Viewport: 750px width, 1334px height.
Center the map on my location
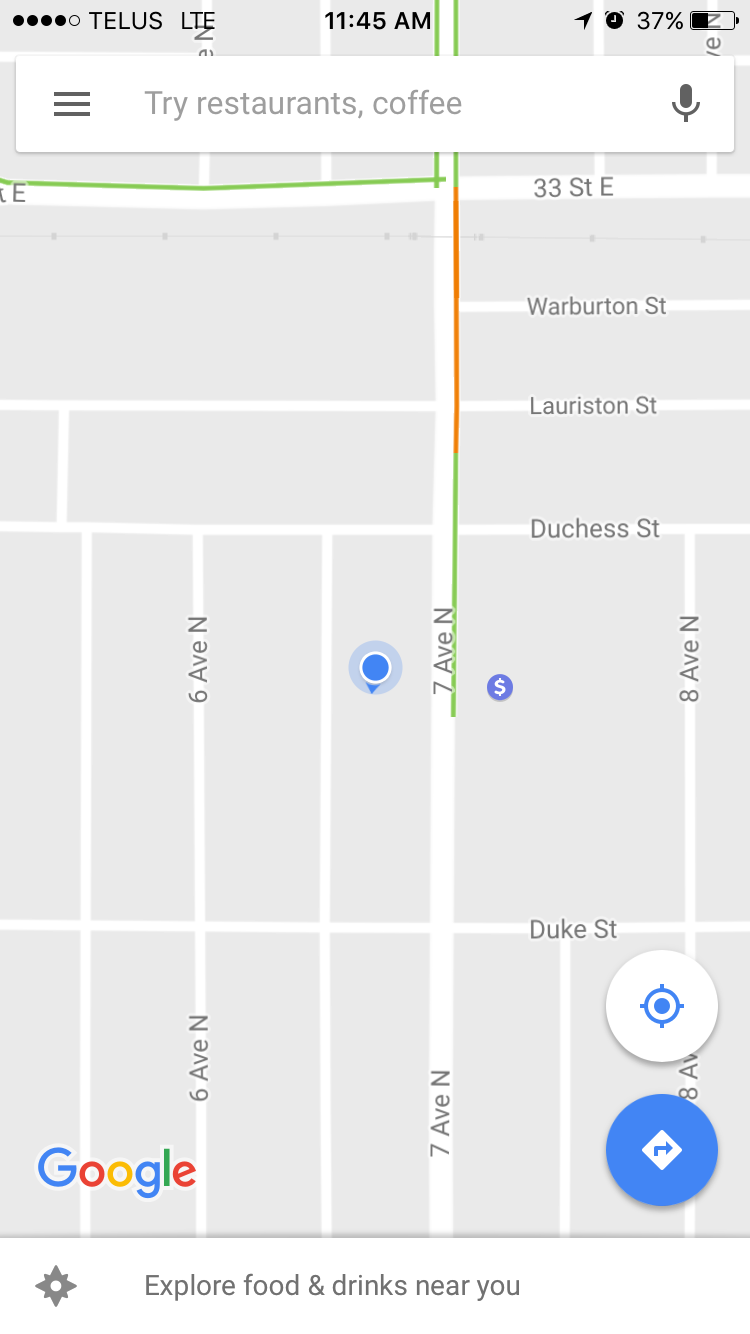(661, 1006)
